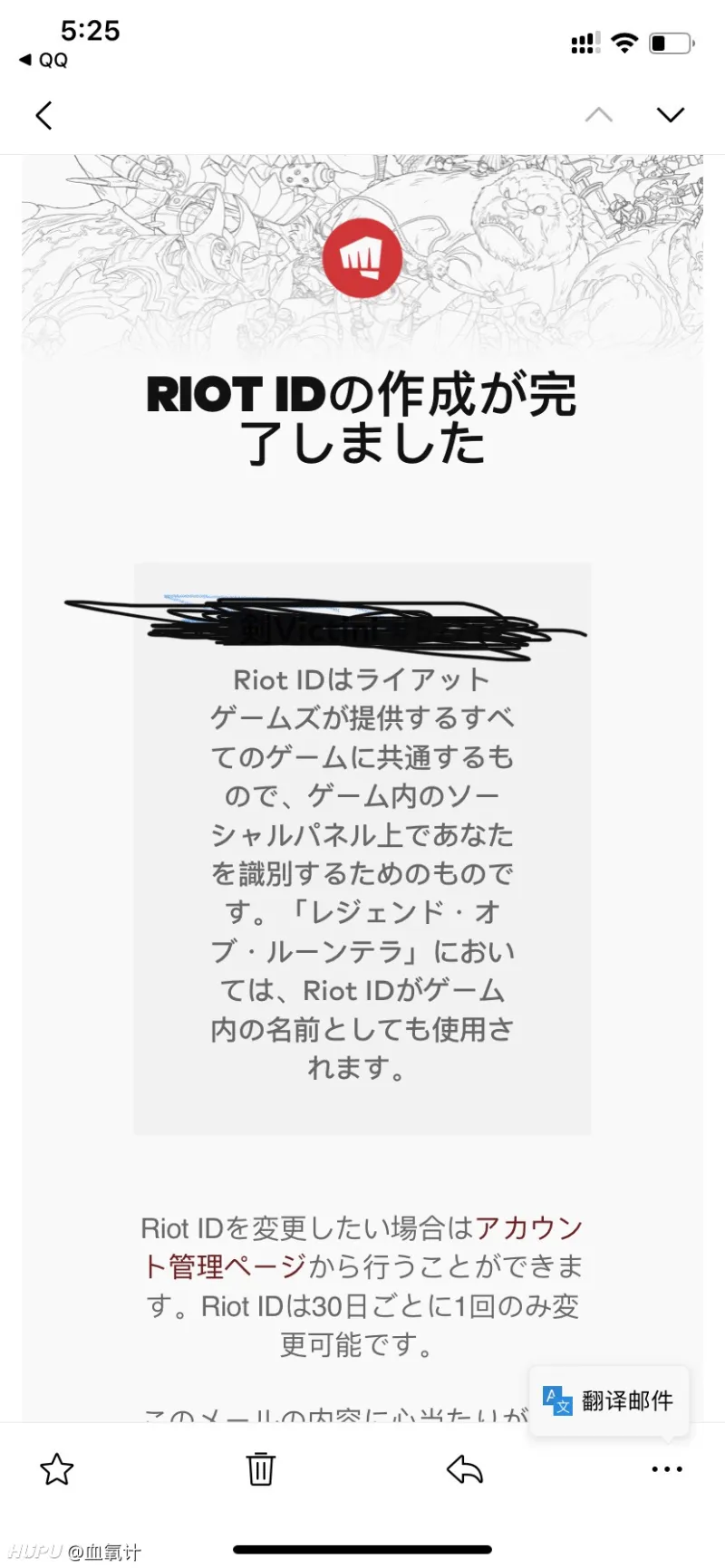Go to the next email
This screenshot has height=1568, width=725.
pyautogui.click(x=670, y=115)
